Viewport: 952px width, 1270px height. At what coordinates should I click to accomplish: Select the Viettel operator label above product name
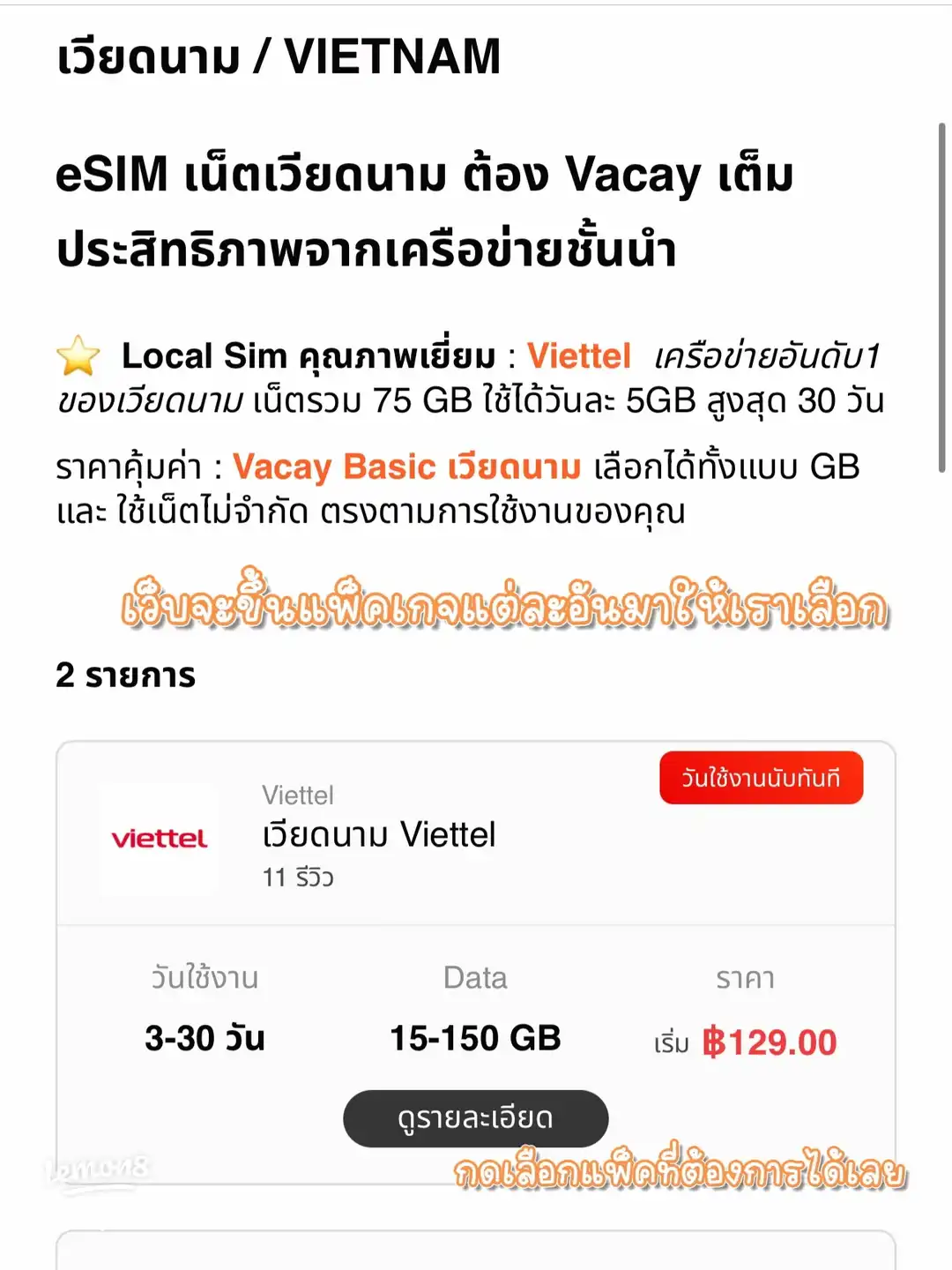[297, 795]
